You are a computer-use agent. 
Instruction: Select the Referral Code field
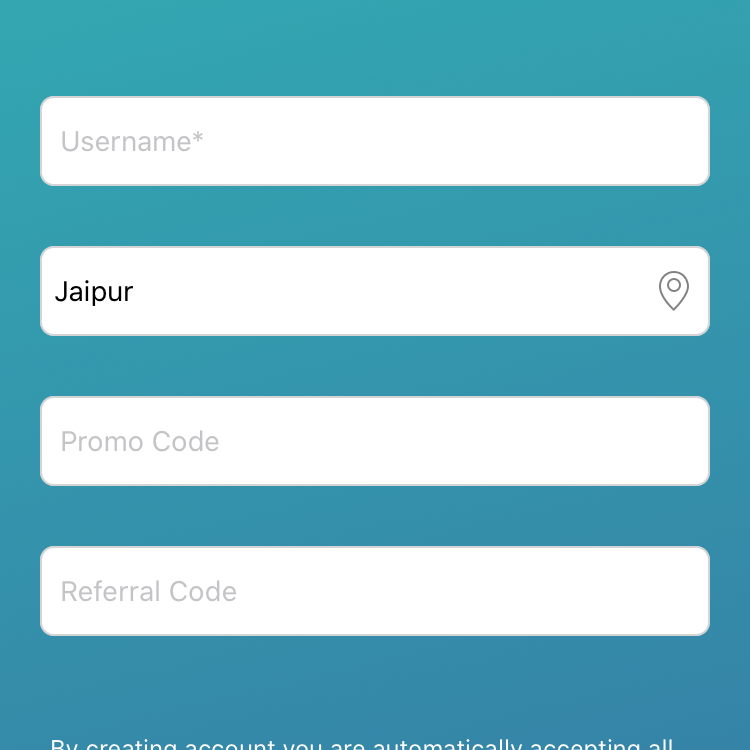[x=374, y=591]
